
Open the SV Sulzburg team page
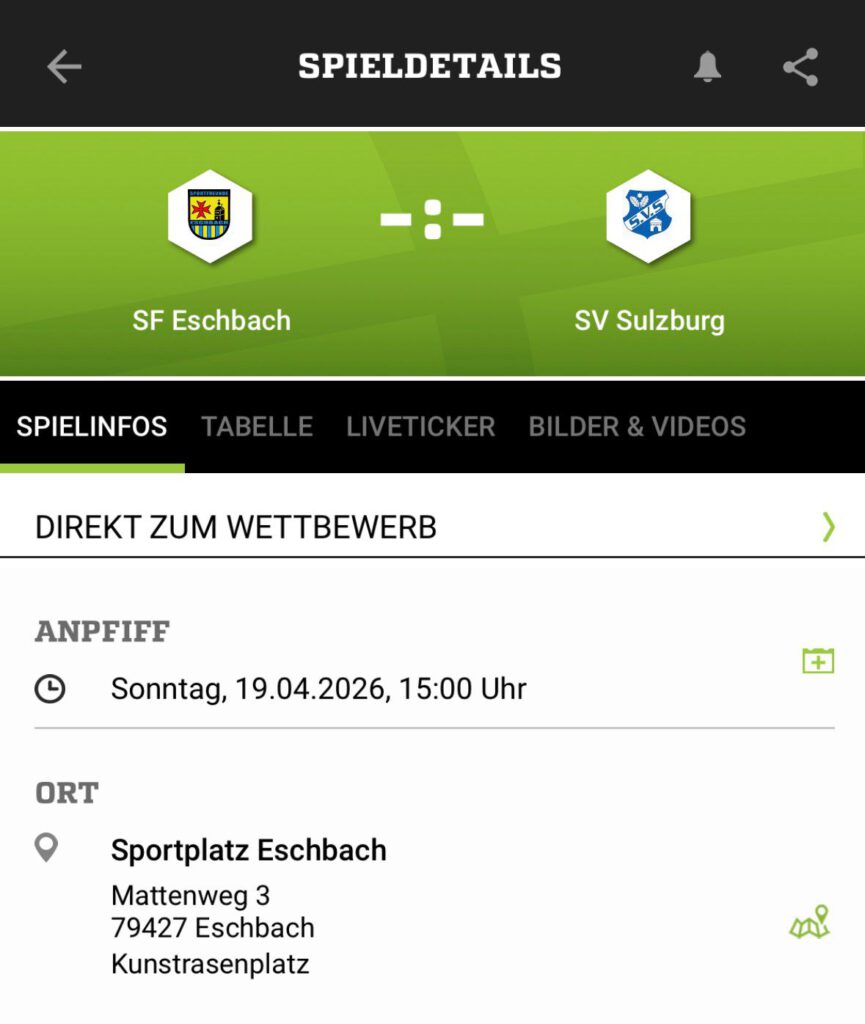click(x=649, y=216)
